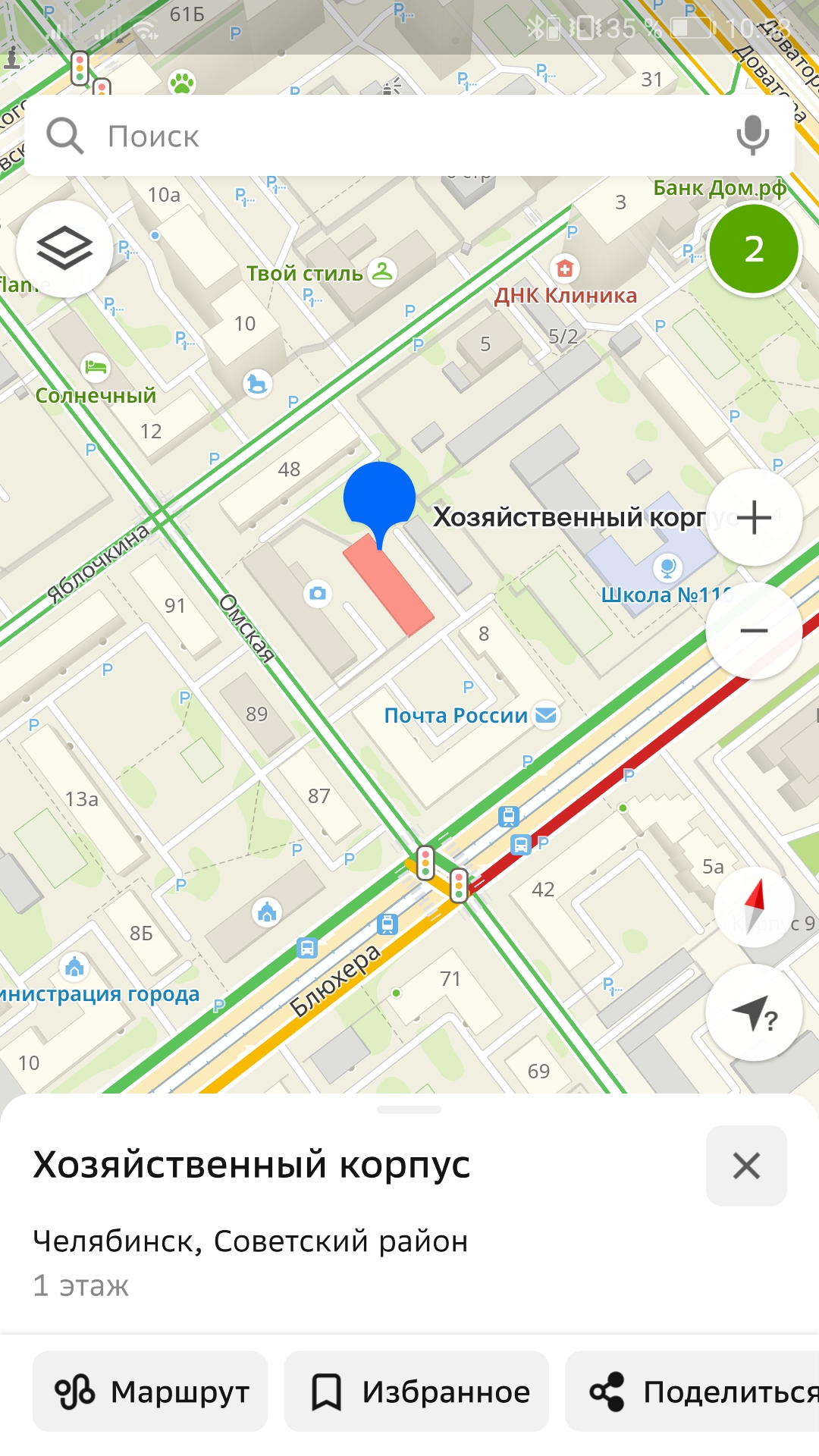Add this place to Избранное

(416, 1392)
